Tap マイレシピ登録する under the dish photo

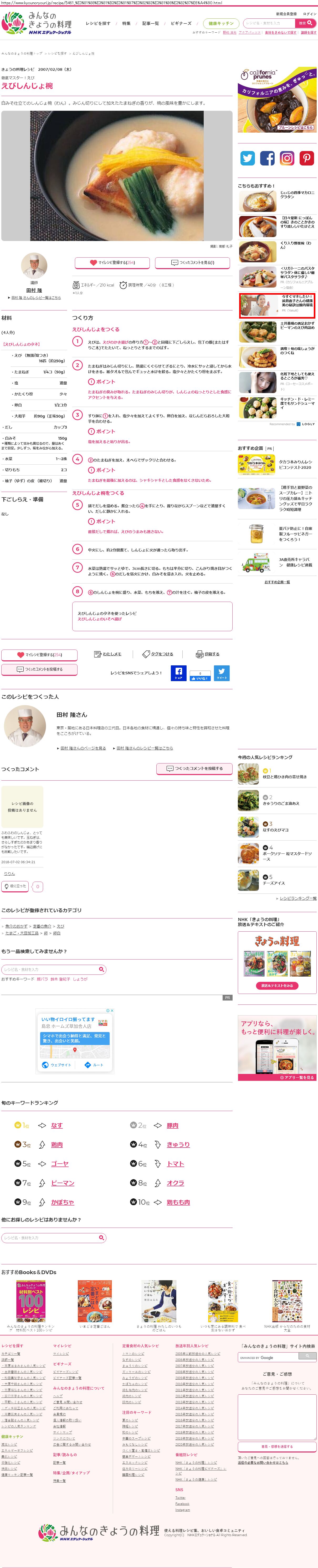pyautogui.click(x=112, y=262)
